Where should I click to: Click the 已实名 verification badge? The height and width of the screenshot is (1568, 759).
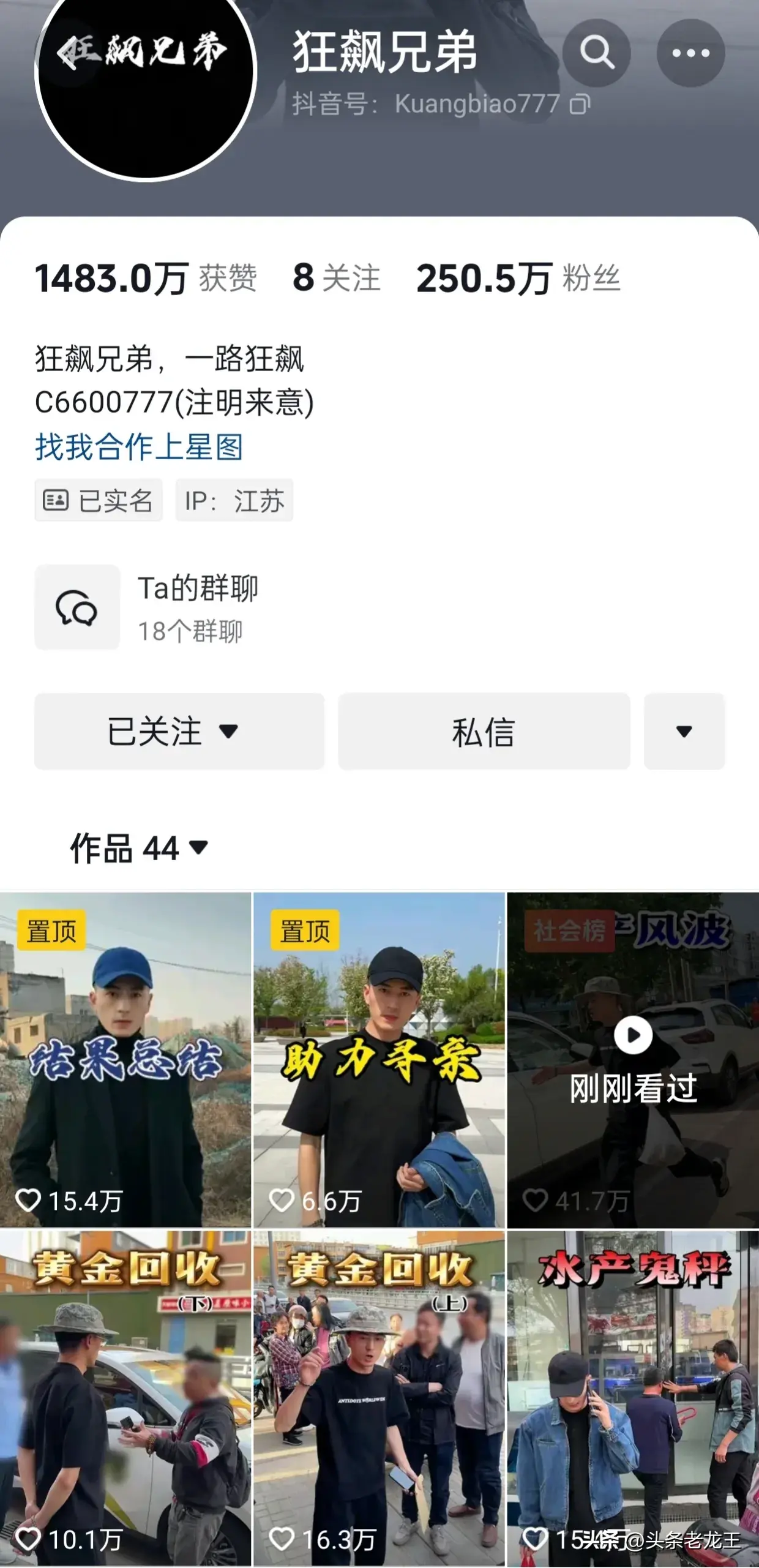[97, 500]
